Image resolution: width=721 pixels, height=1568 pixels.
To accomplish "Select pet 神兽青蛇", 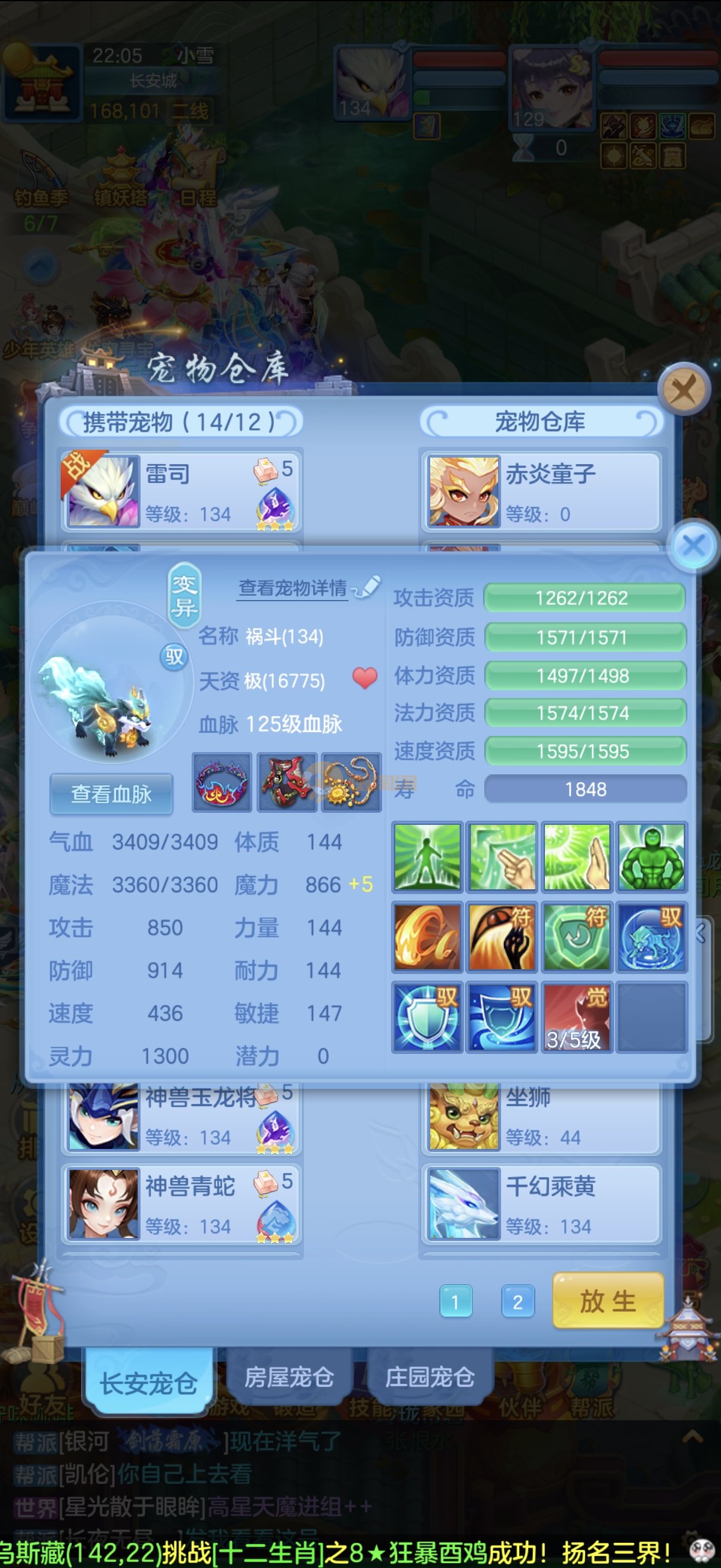I will pyautogui.click(x=180, y=1204).
